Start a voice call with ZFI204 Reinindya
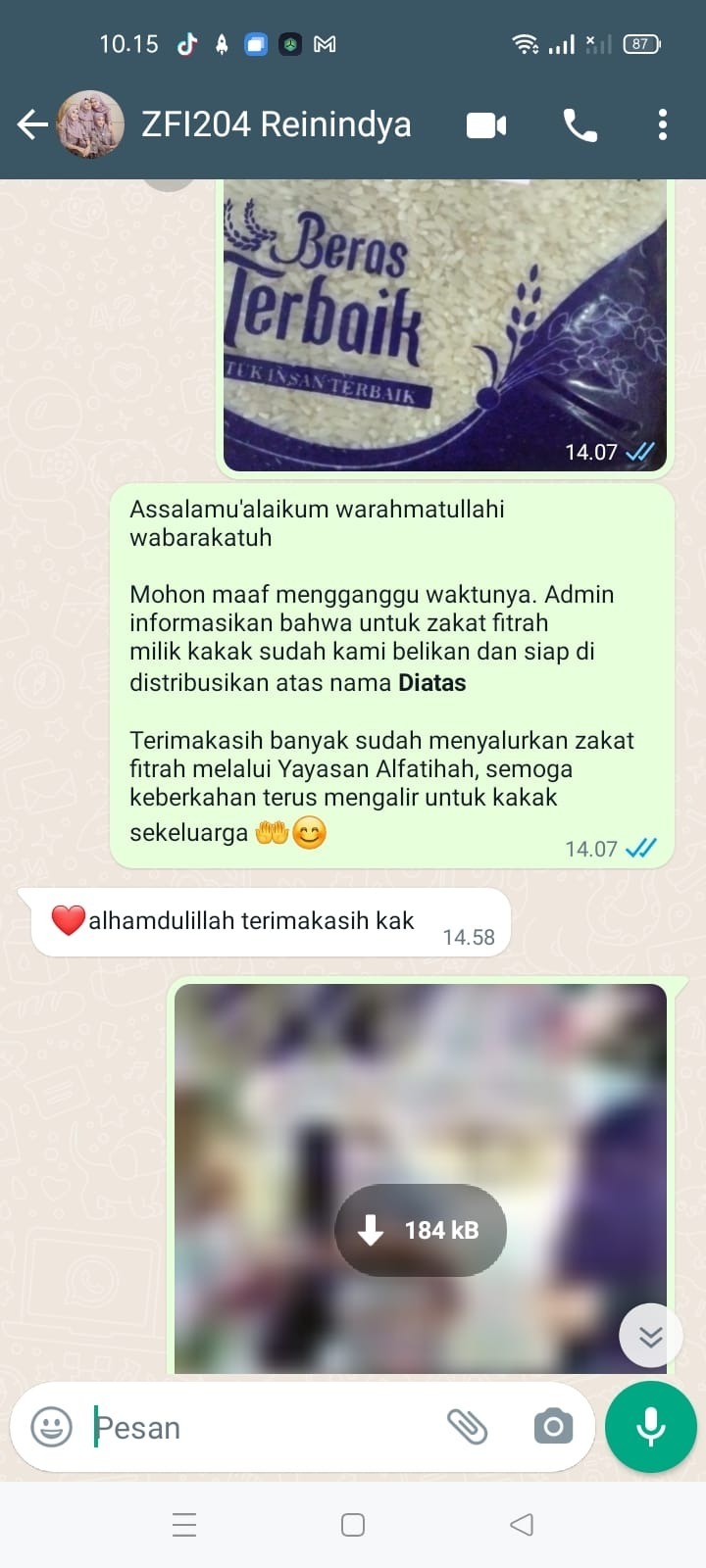706x1568 pixels. [580, 125]
